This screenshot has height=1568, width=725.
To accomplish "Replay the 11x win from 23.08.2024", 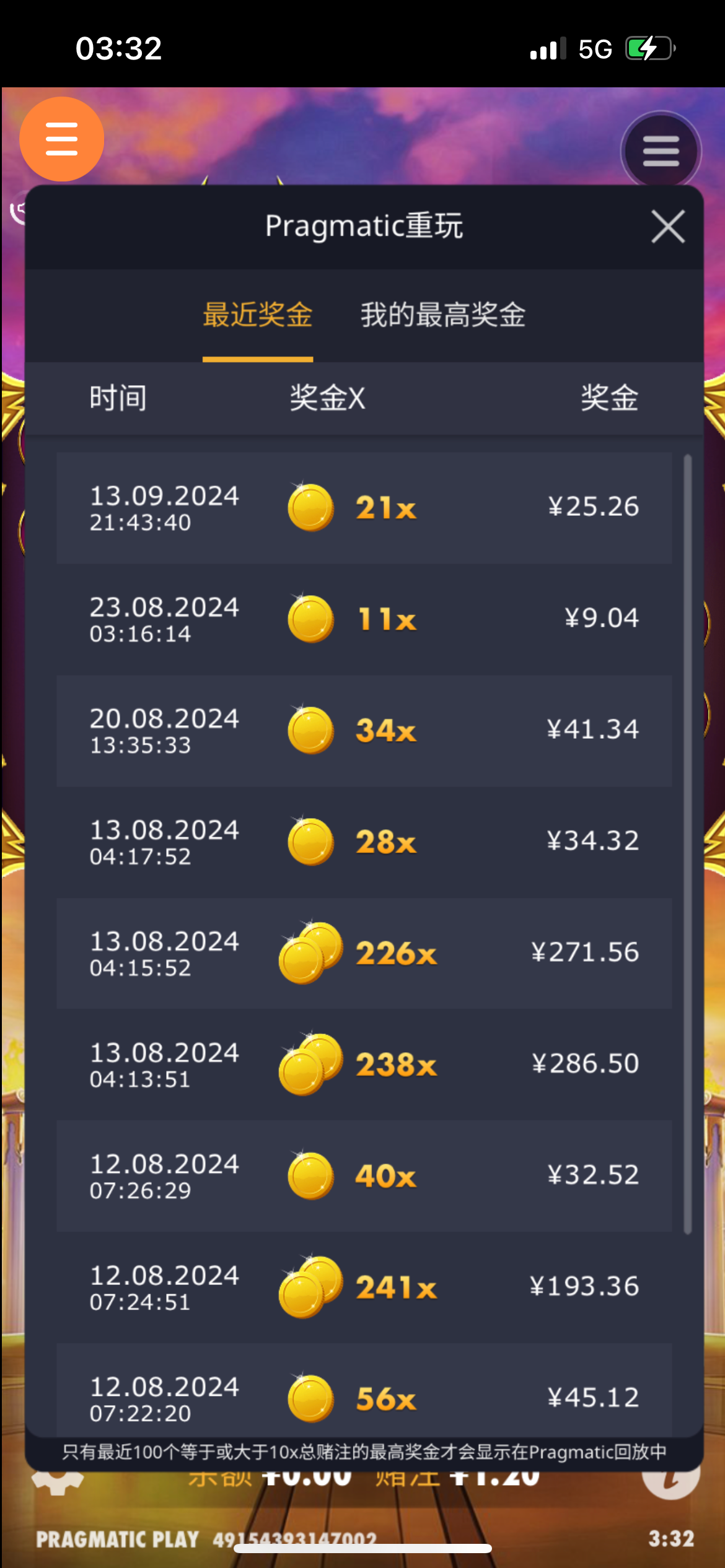I will click(364, 619).
